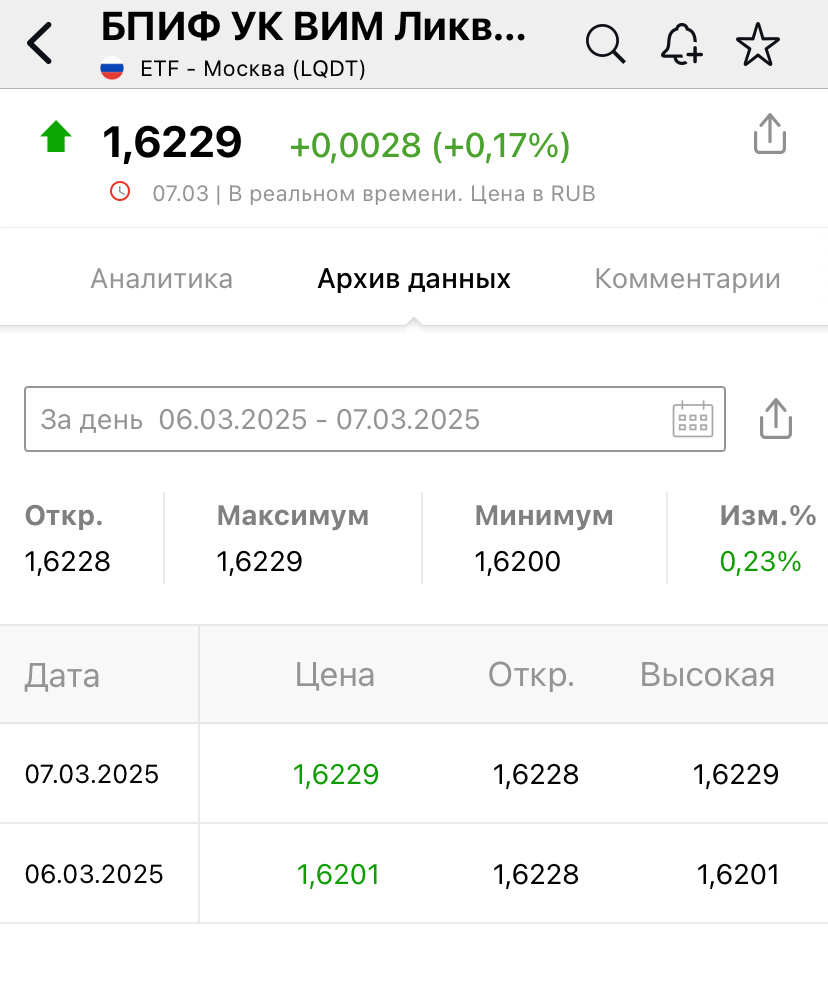The width and height of the screenshot is (828, 1005).
Task: Select the Архив данных tab
Action: coord(414,279)
